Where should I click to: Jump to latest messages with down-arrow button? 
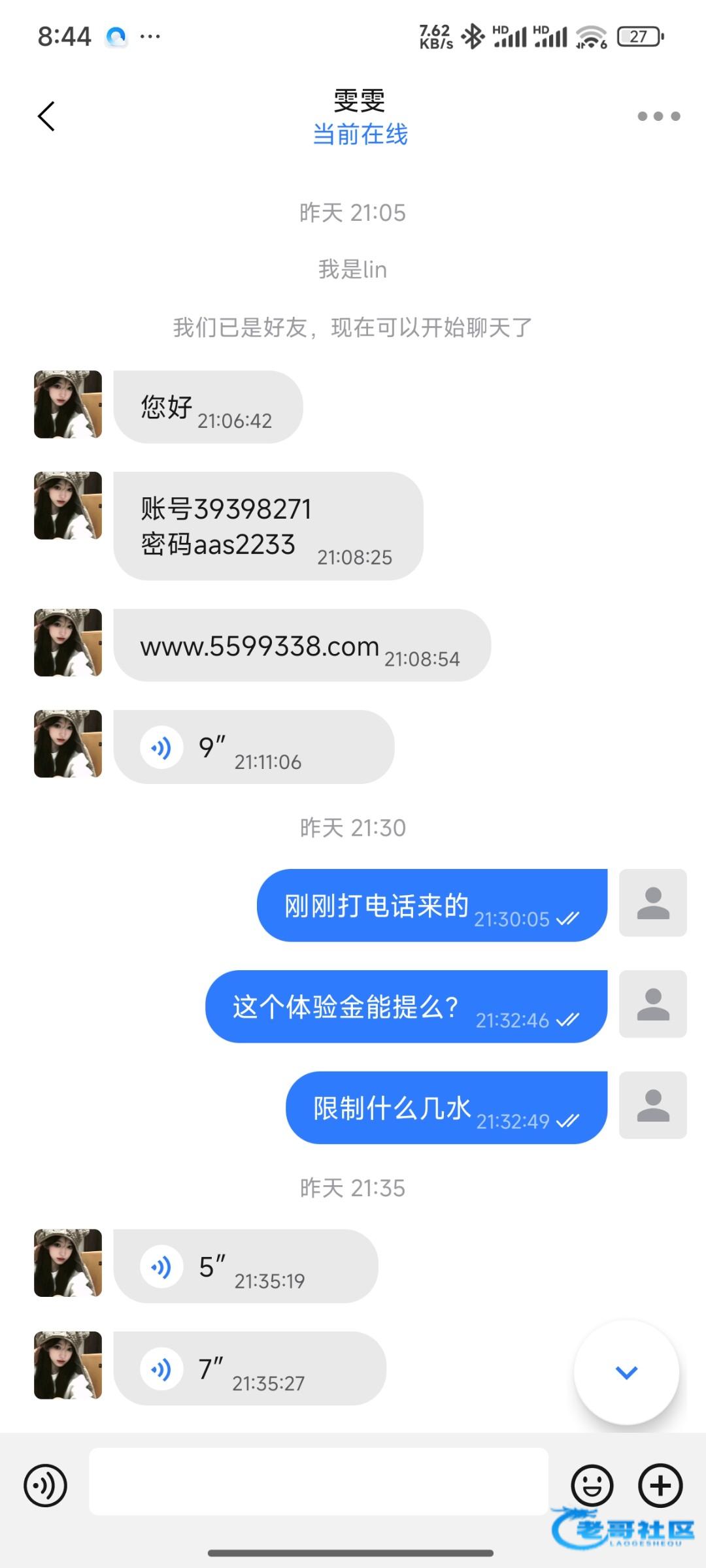click(626, 1372)
